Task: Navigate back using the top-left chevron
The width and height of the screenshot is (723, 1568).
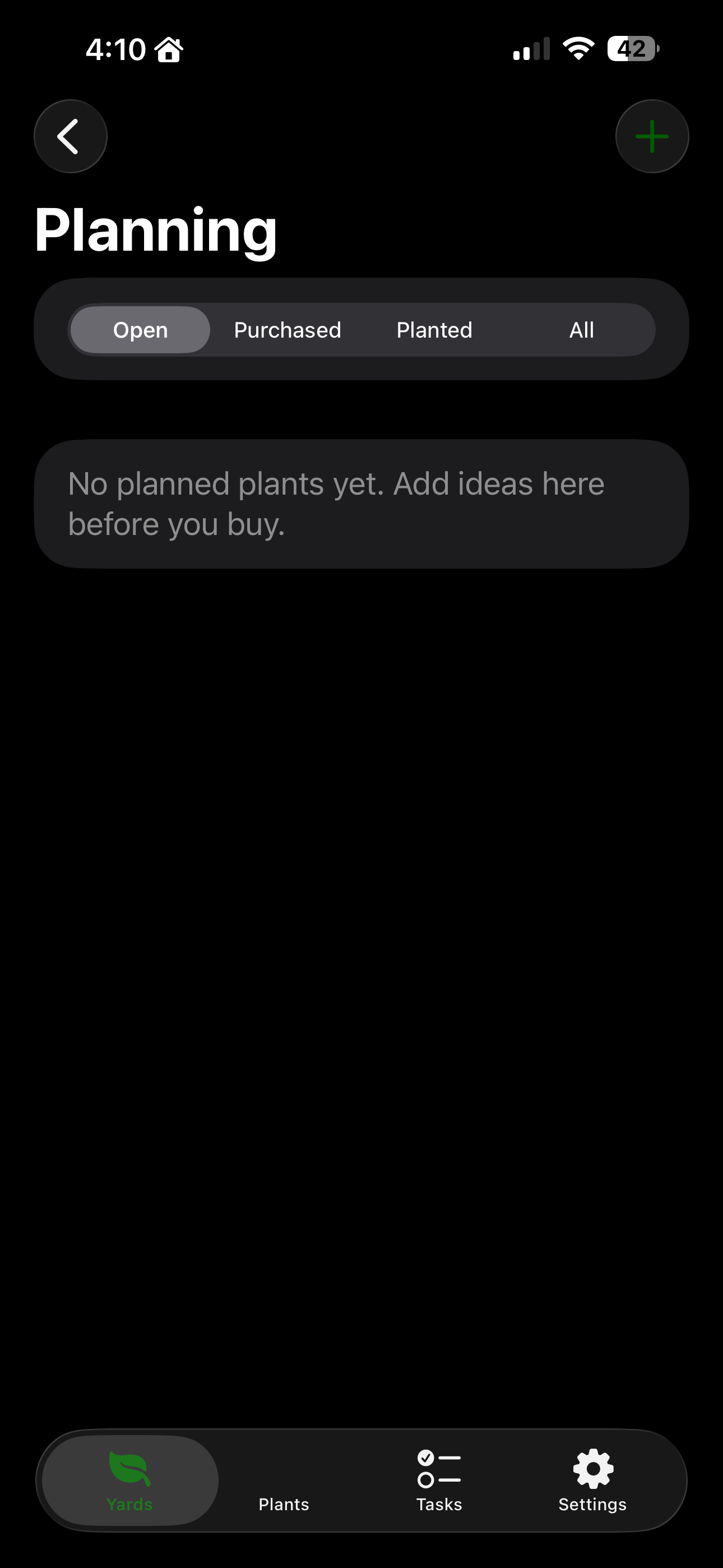Action: point(70,136)
